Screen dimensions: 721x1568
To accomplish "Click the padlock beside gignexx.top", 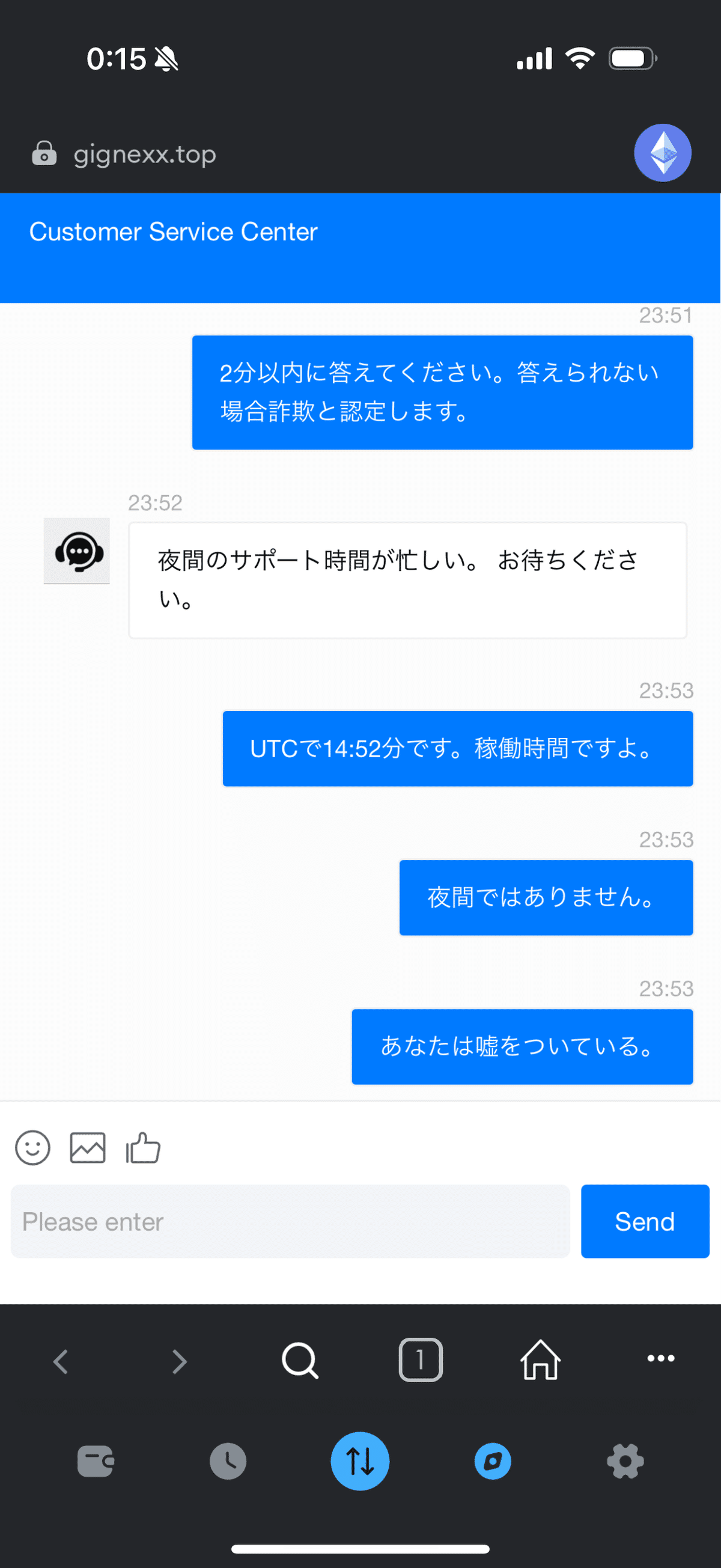I will click(x=44, y=153).
